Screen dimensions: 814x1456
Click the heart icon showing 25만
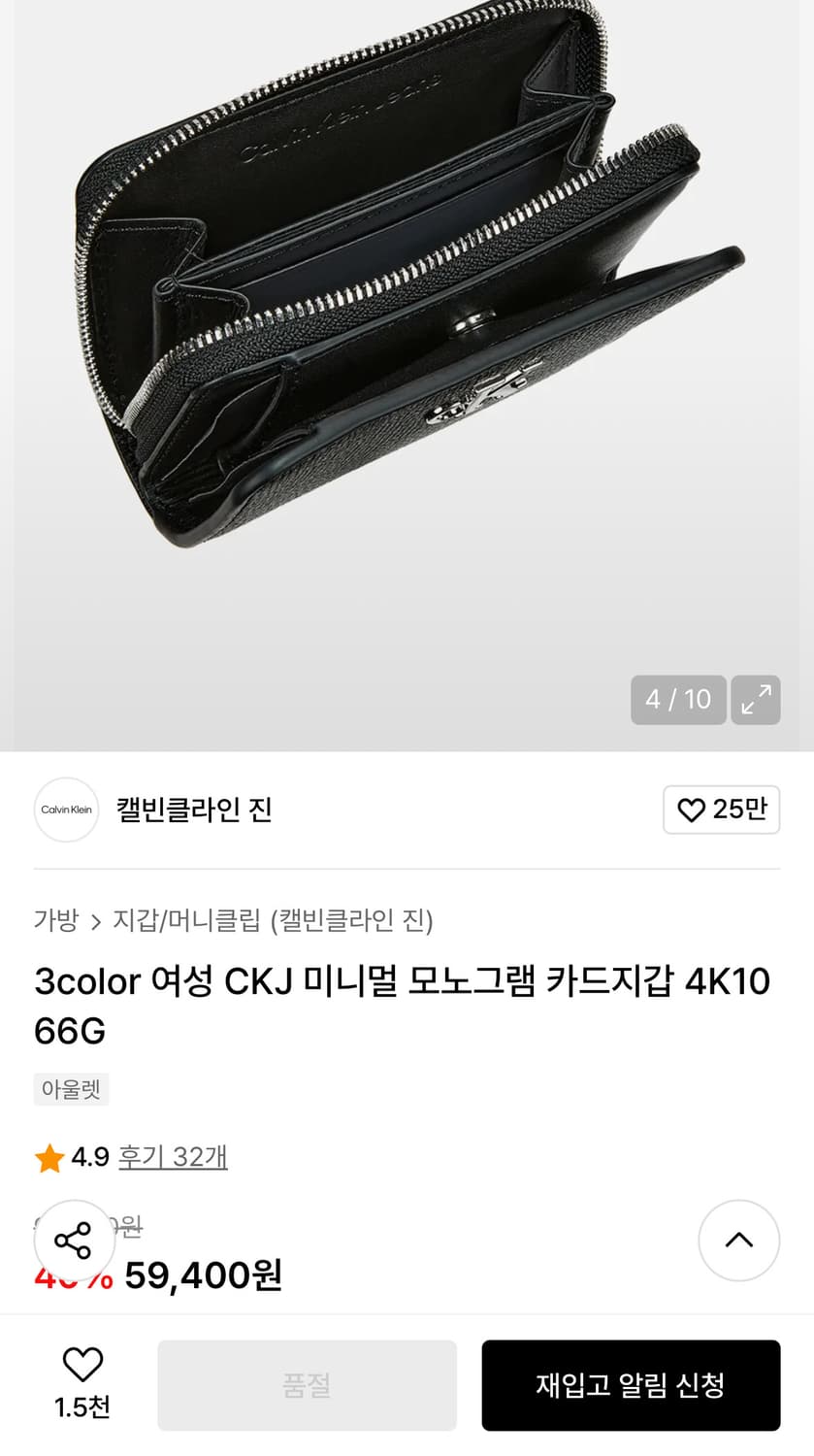(721, 810)
